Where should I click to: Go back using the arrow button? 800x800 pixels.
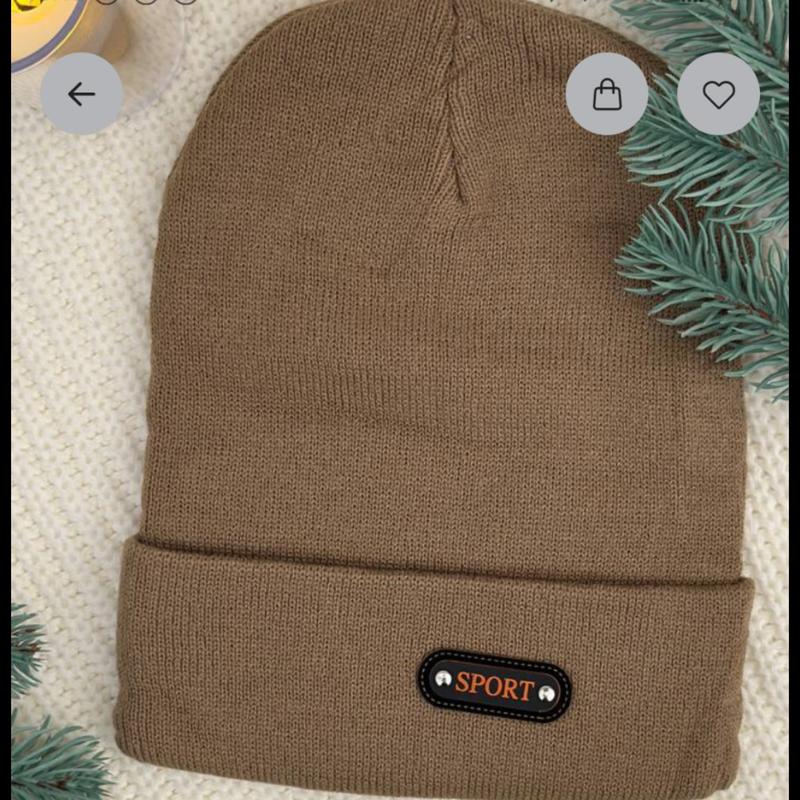tap(82, 94)
